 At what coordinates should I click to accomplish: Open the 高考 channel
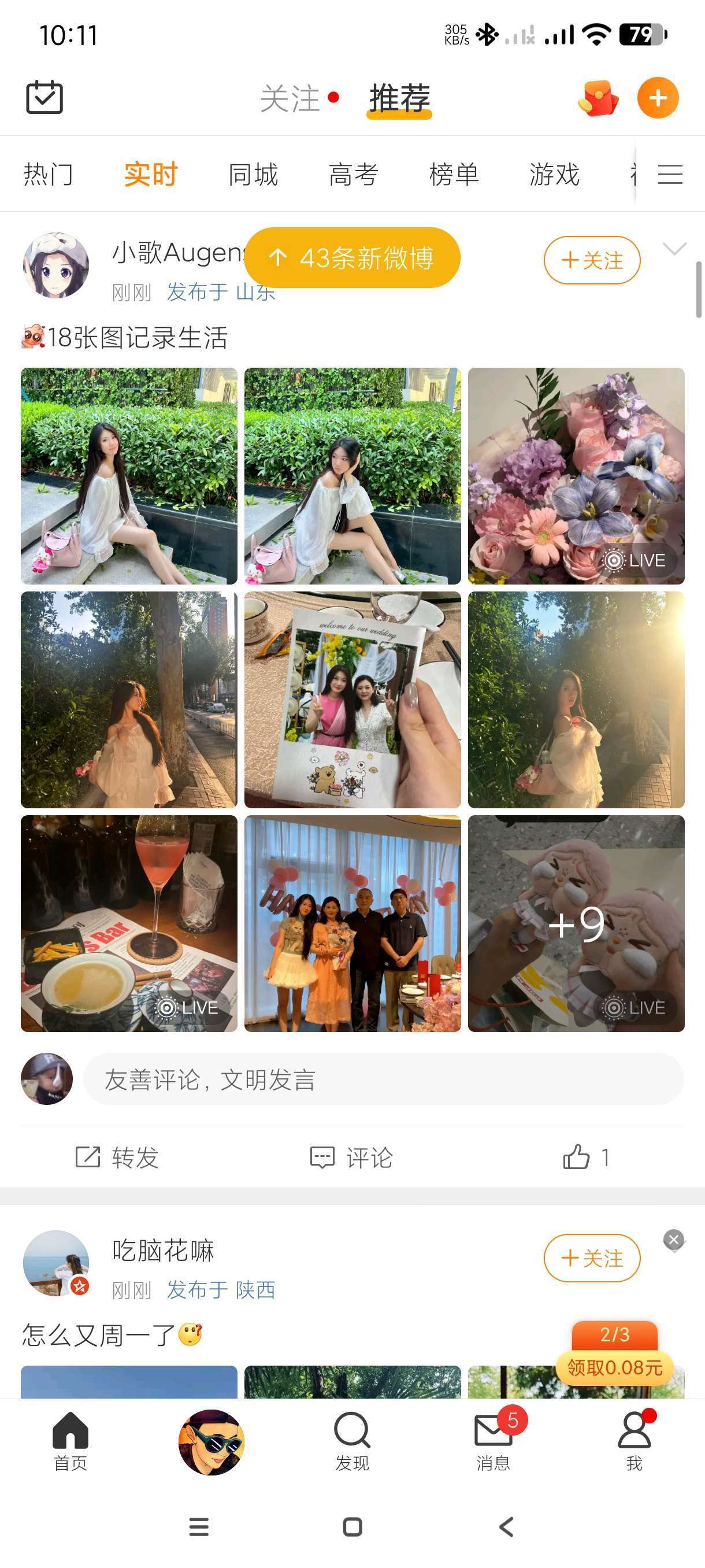[354, 175]
